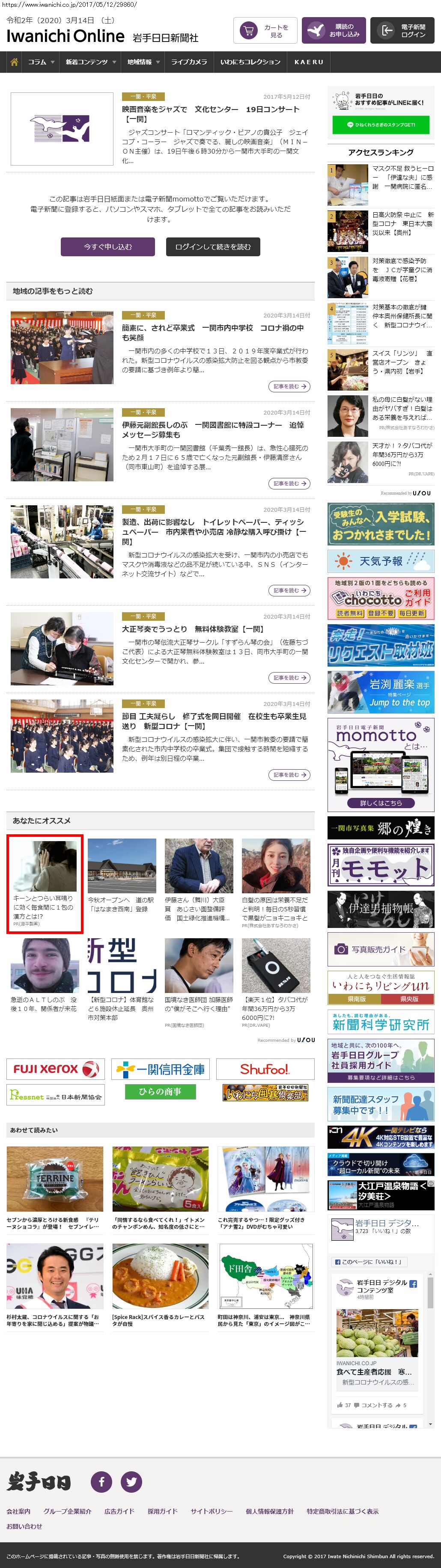The height and width of the screenshot is (1568, 441).
Task: Select ログインして続きを読む button
Action: tap(213, 246)
